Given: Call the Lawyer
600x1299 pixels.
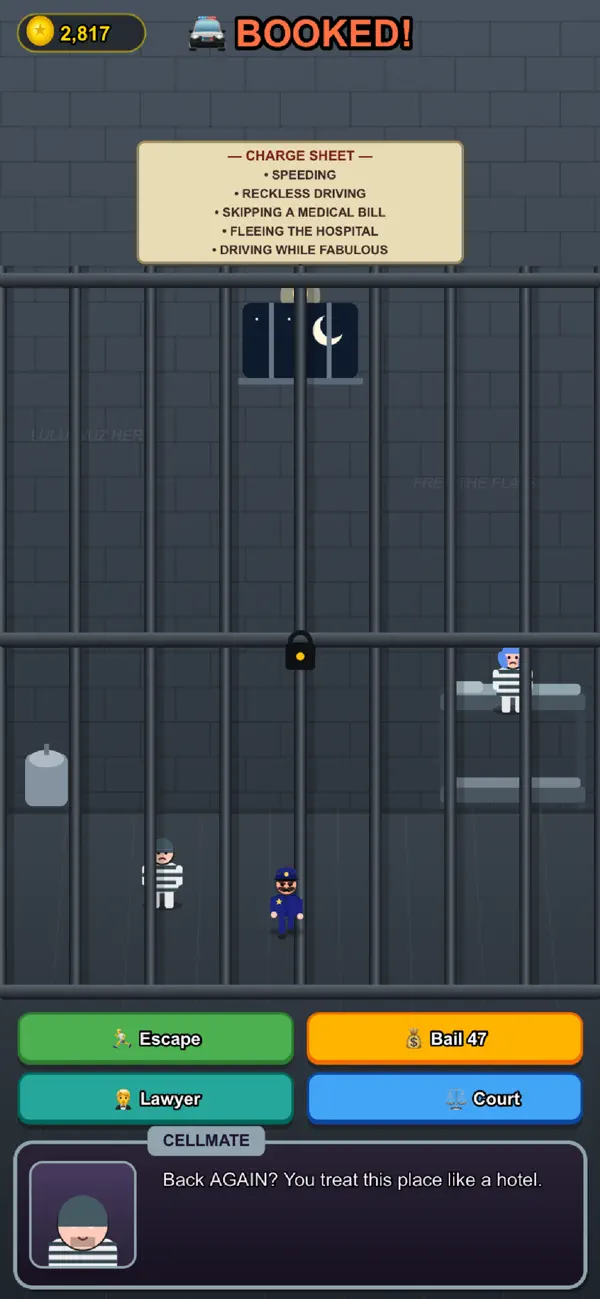Looking at the screenshot, I should [156, 1098].
